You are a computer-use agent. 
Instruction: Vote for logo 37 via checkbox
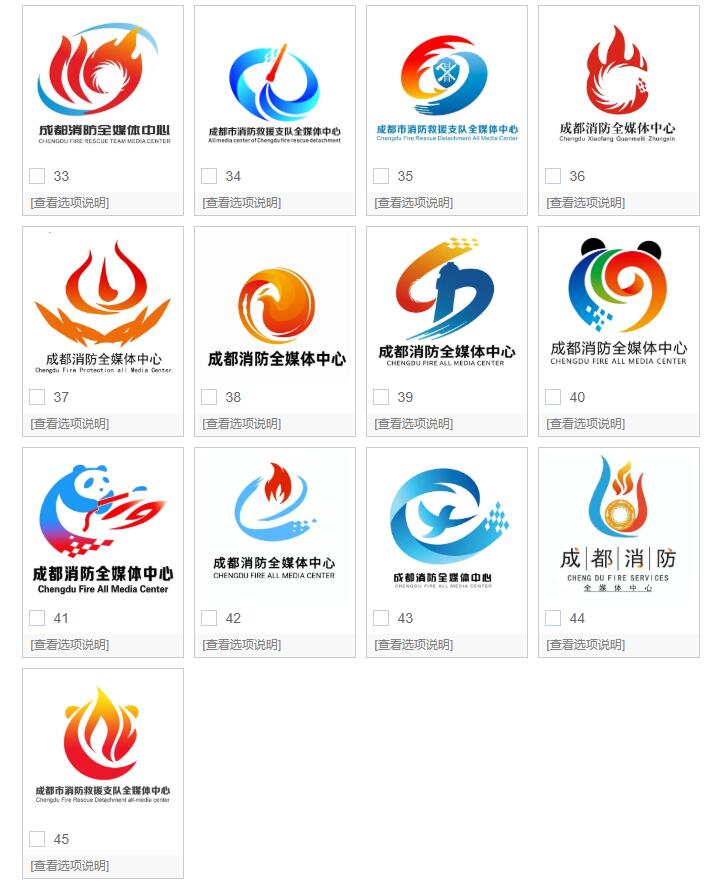click(x=37, y=397)
